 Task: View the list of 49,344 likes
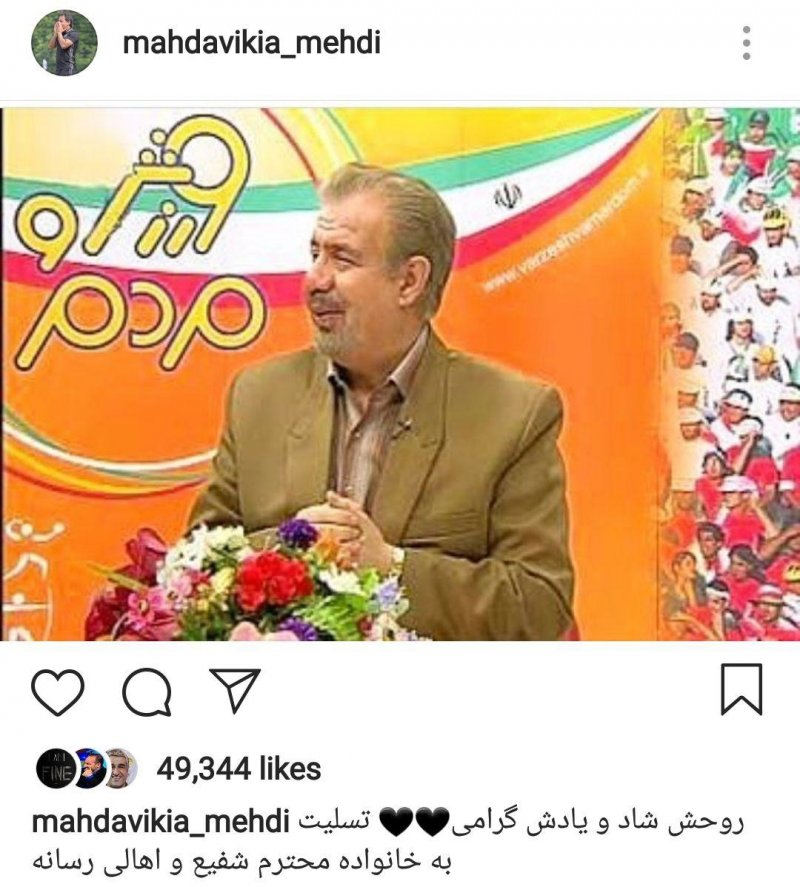tap(238, 768)
